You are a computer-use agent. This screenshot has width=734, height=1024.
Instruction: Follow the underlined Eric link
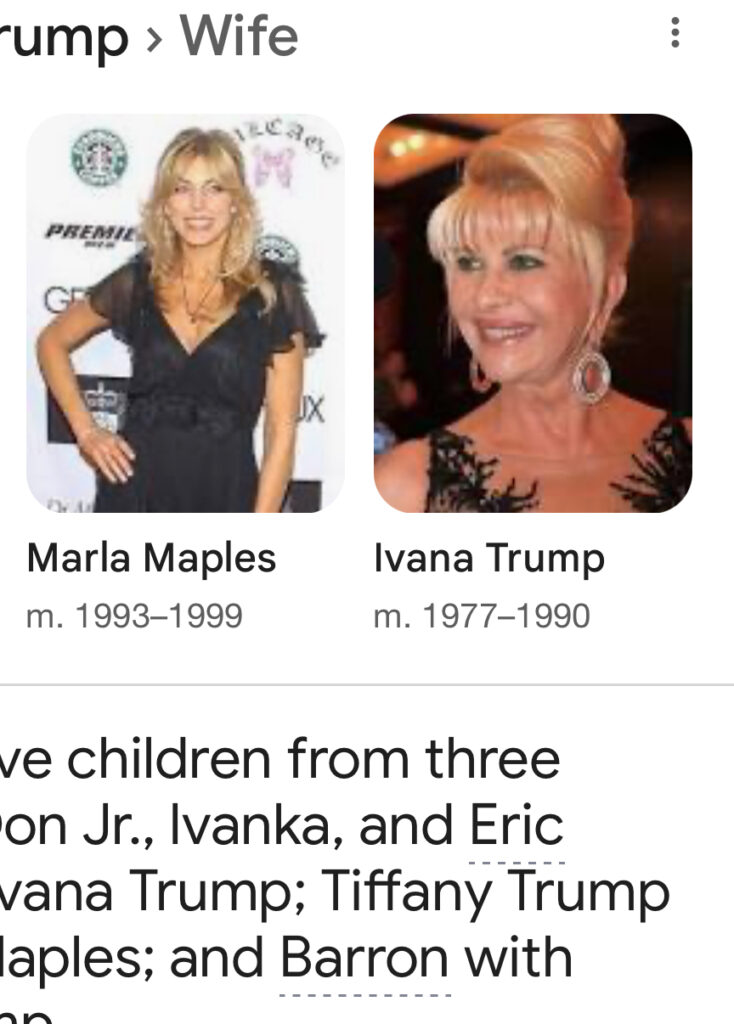click(x=516, y=827)
